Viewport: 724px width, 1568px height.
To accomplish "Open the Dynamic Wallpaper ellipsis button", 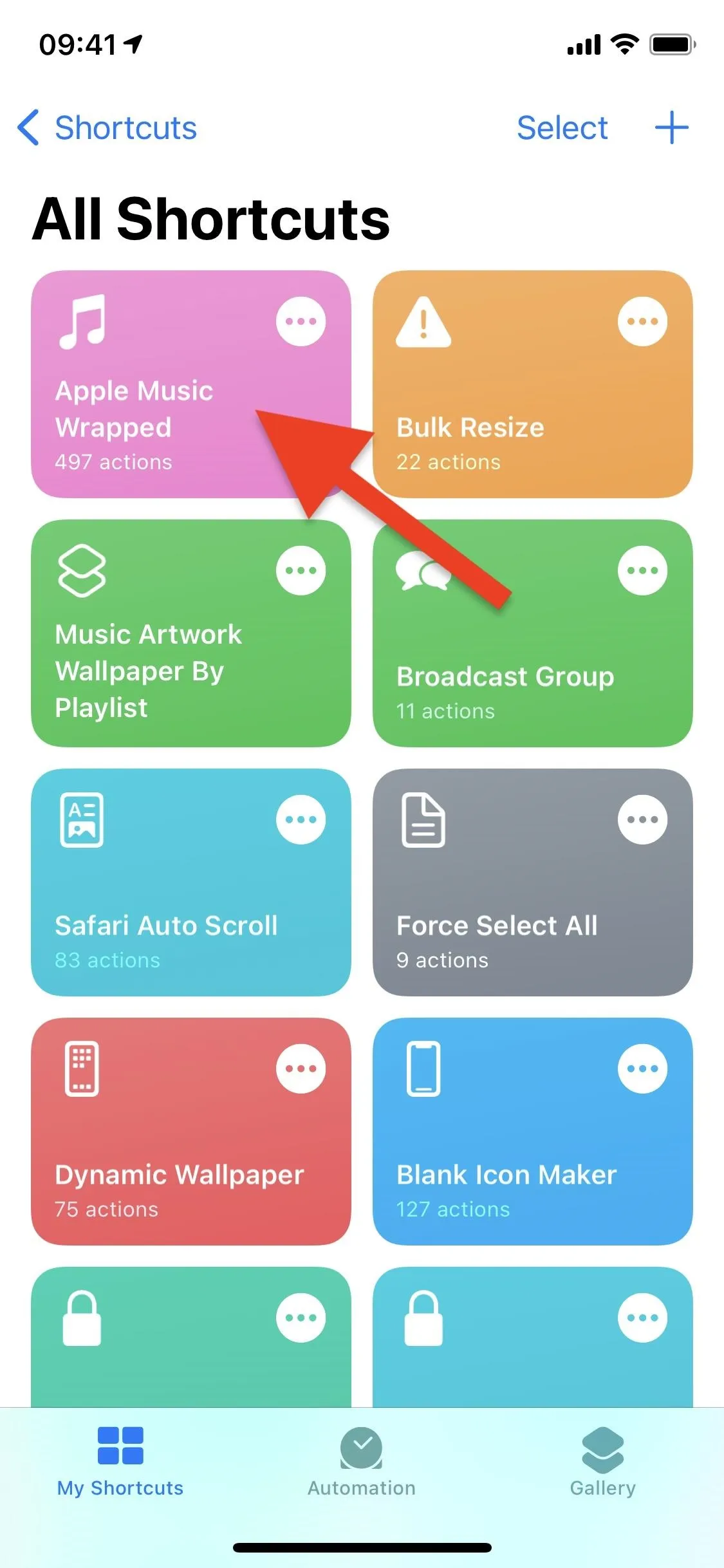I will click(x=301, y=1069).
